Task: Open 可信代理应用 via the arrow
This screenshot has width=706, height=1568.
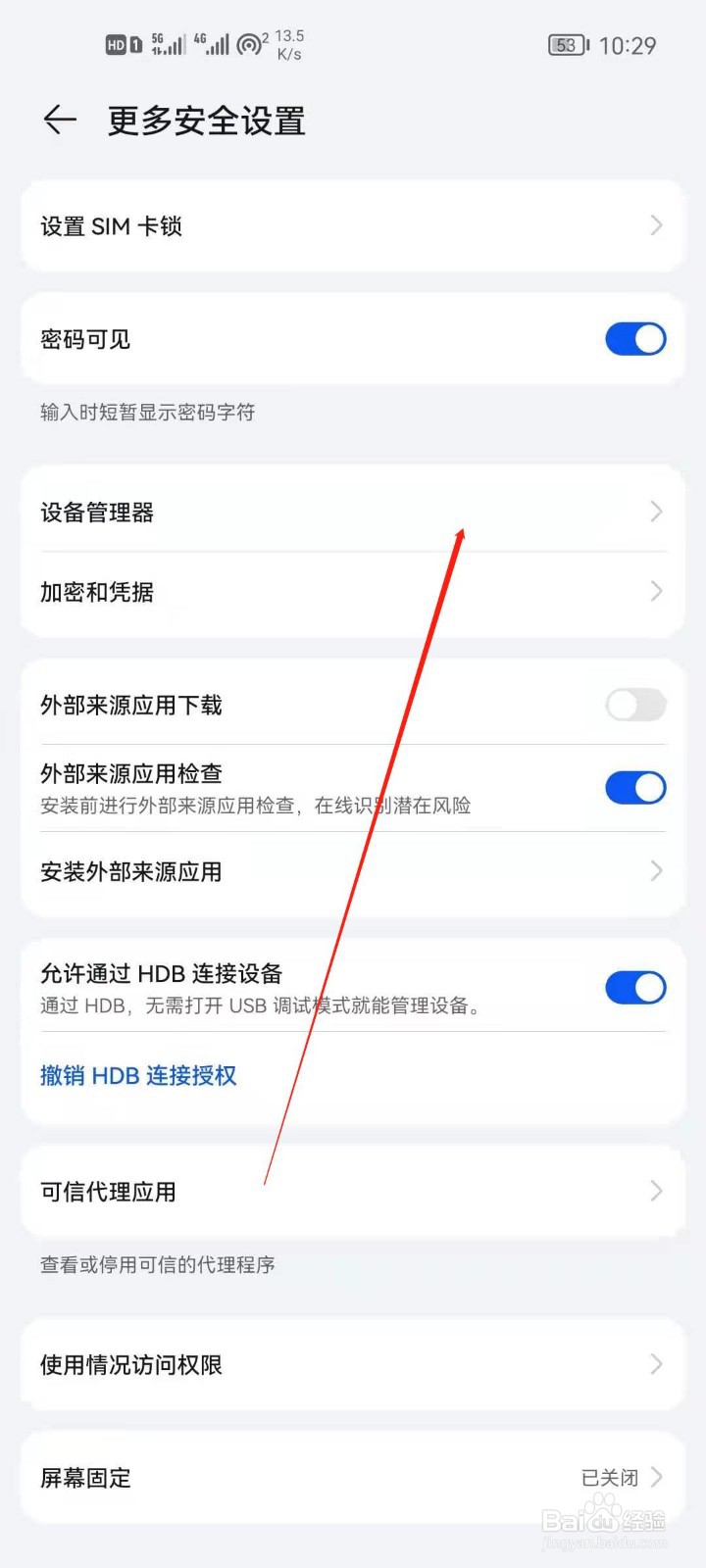Action: point(655,1192)
